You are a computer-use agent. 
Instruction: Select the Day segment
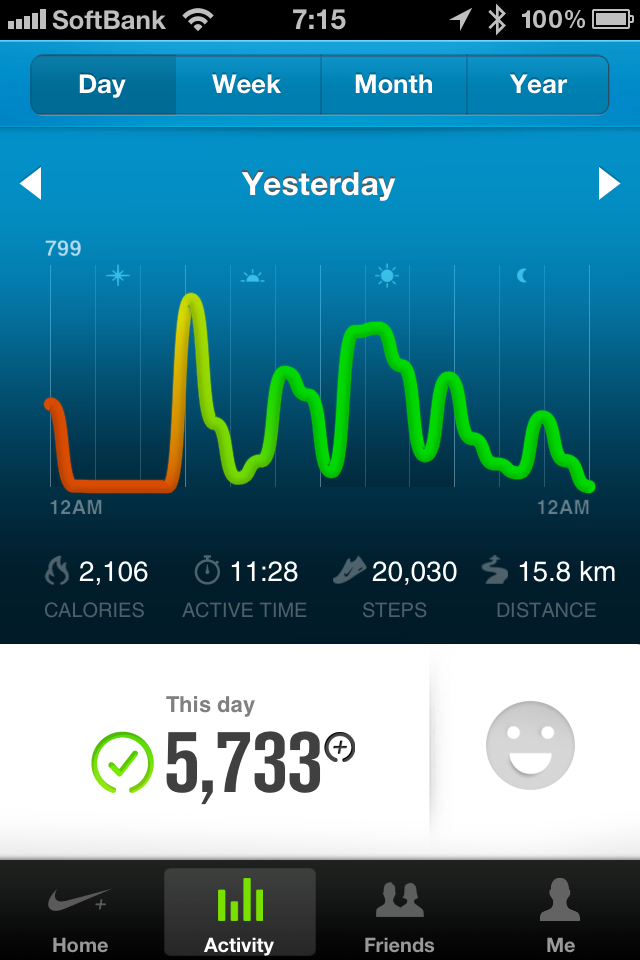click(102, 85)
